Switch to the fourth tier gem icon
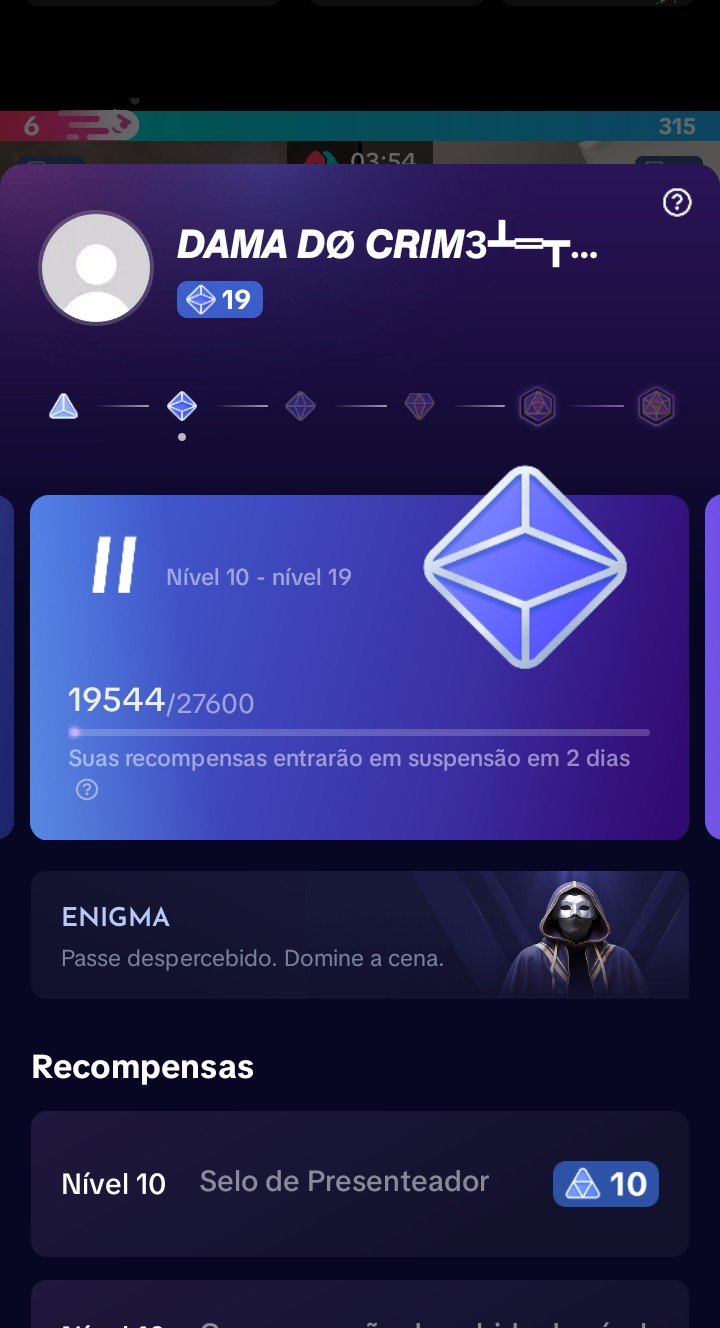720x1328 pixels. tap(419, 406)
